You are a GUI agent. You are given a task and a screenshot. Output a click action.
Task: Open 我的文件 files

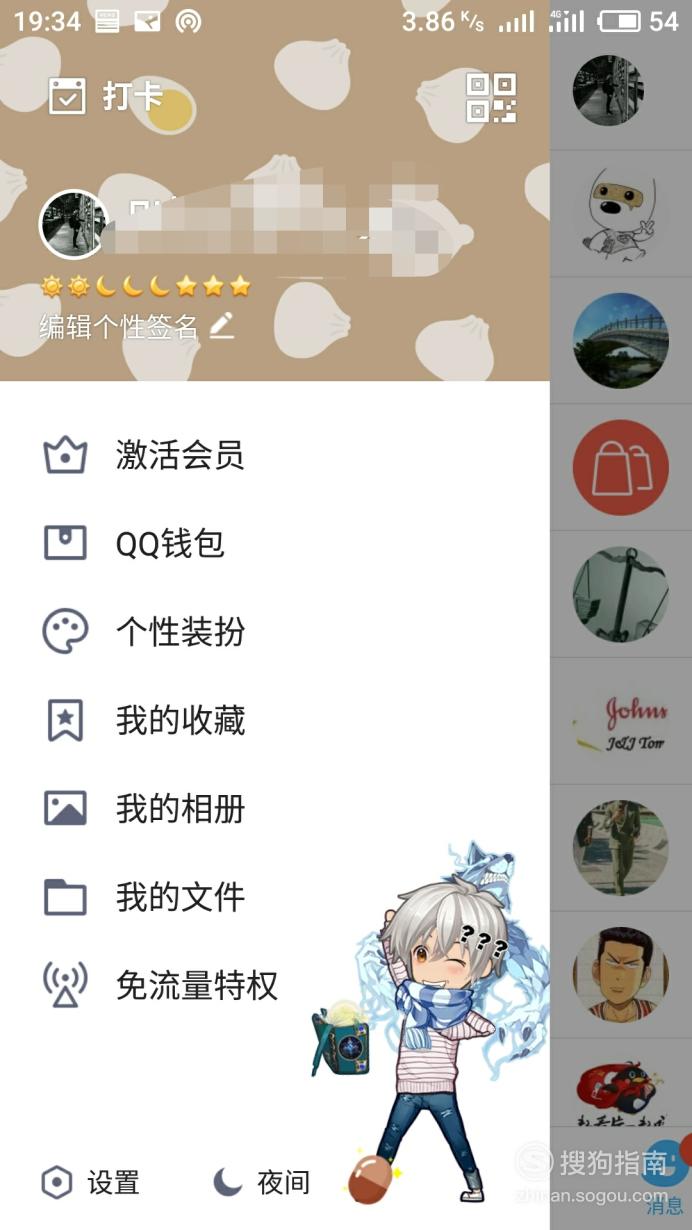coord(274,897)
